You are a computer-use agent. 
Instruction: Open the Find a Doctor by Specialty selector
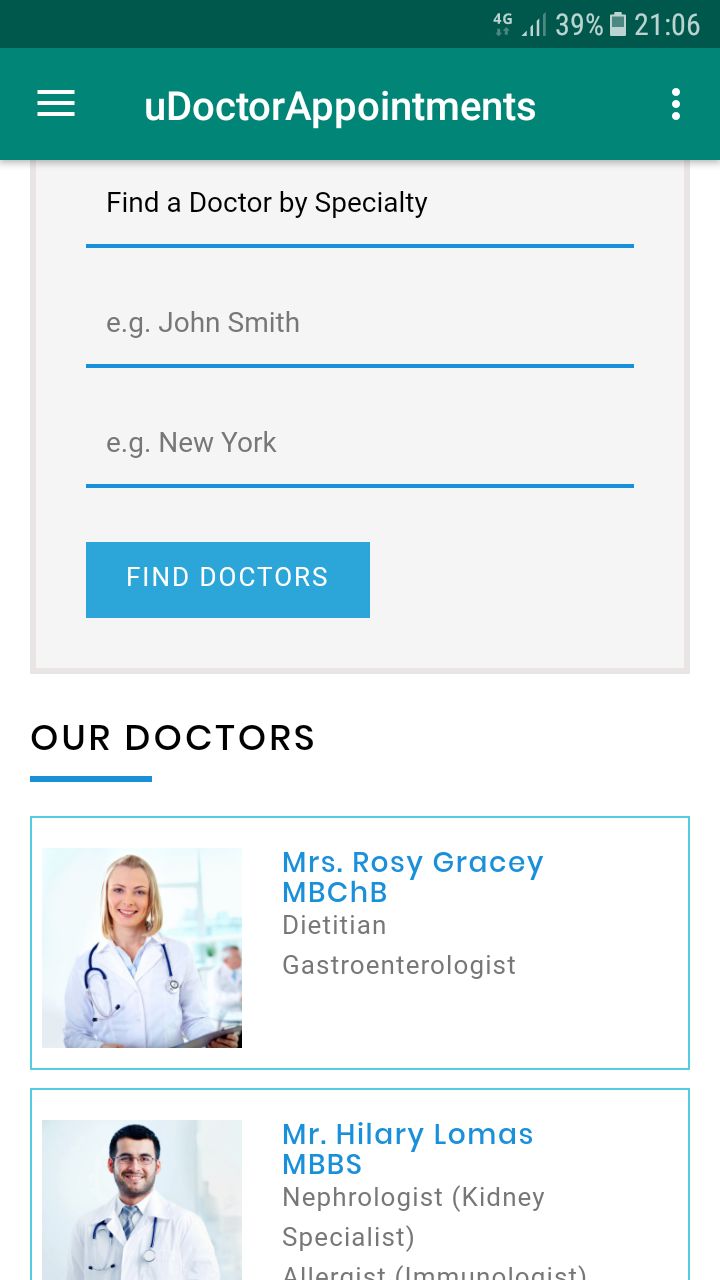click(360, 204)
